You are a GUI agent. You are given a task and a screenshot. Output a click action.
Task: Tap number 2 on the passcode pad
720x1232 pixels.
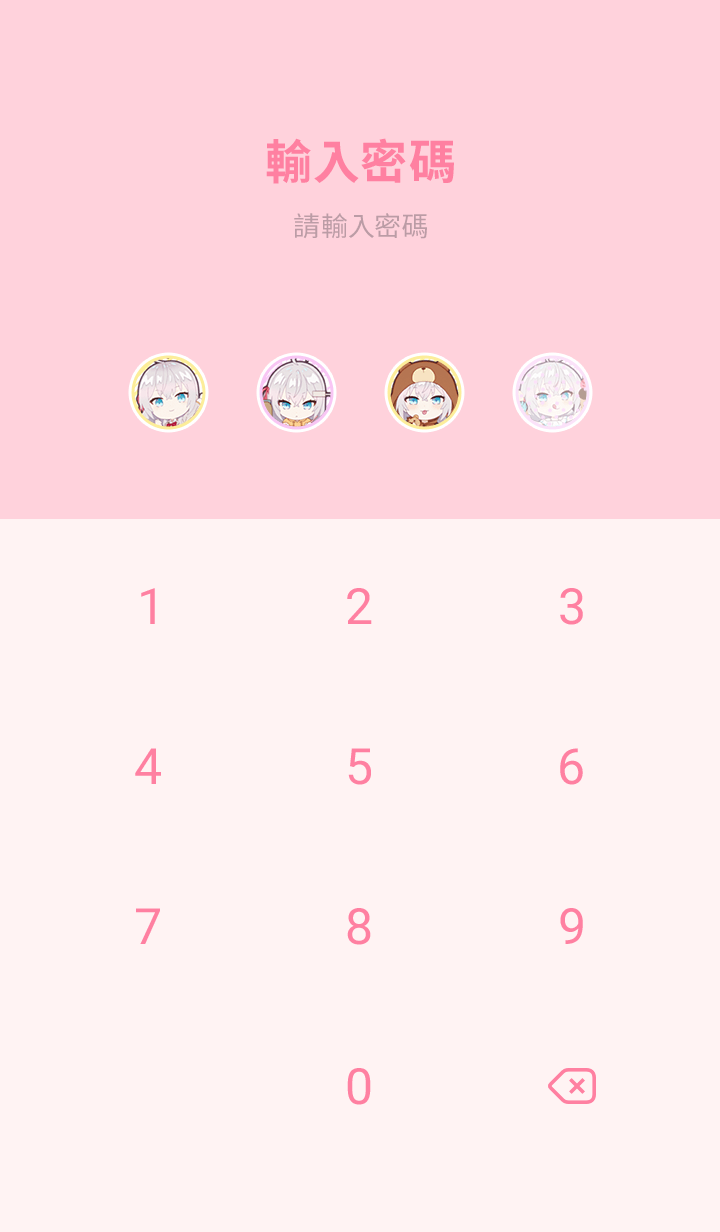click(x=359, y=607)
